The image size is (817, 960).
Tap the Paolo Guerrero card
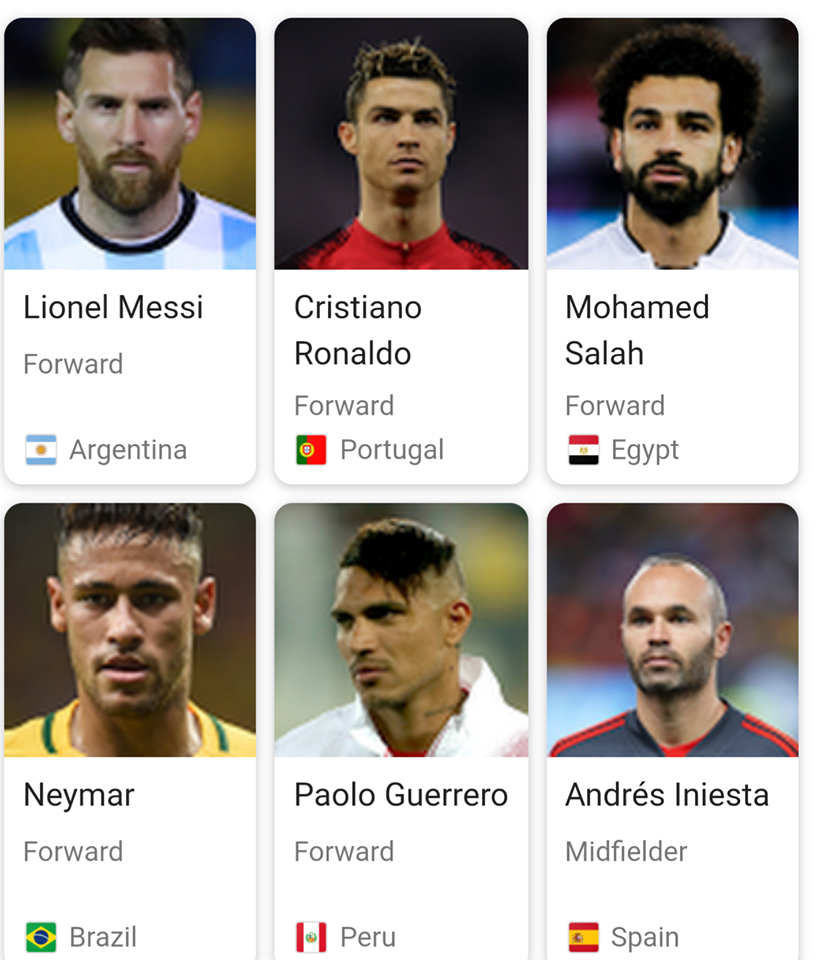[x=400, y=730]
